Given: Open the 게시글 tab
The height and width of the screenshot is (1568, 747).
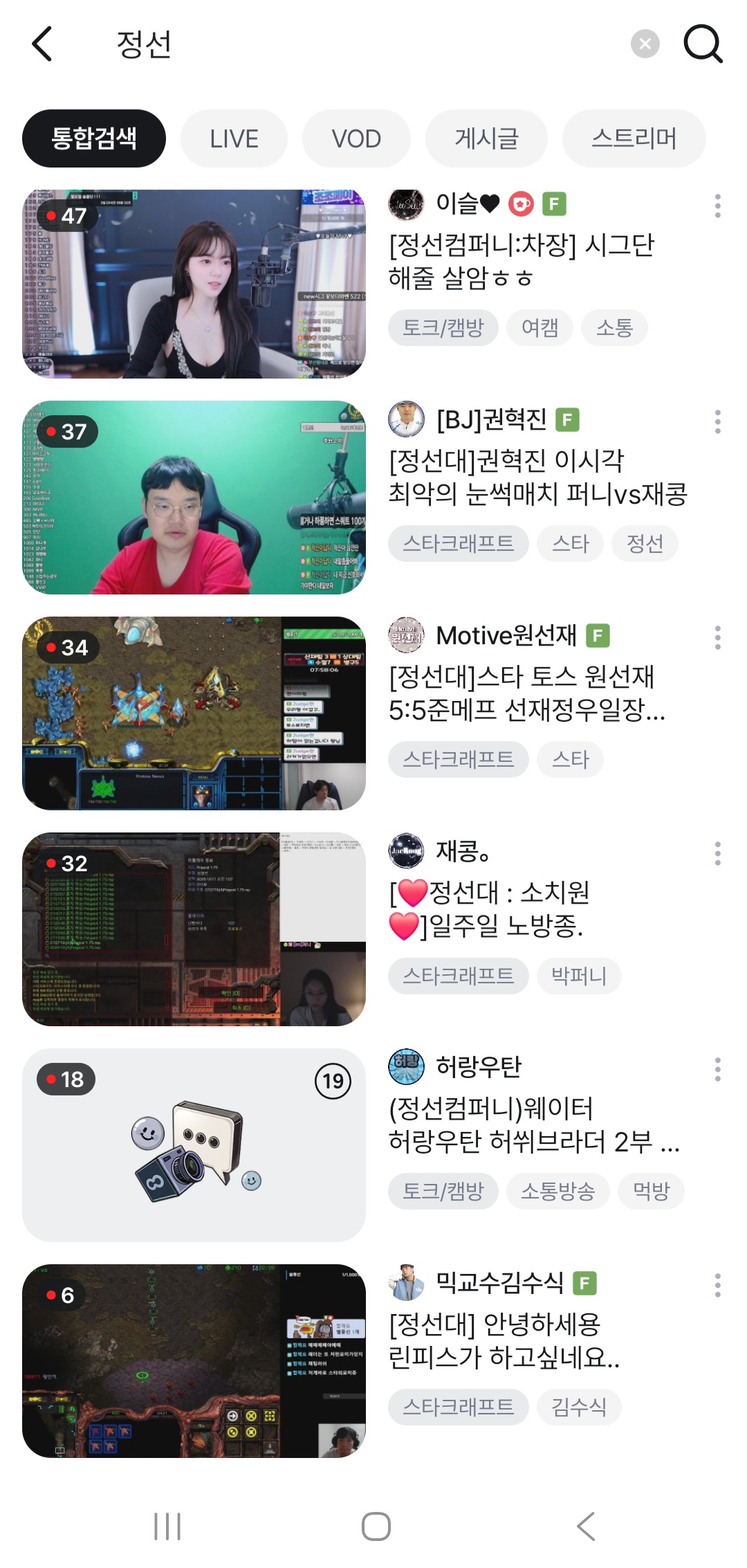Looking at the screenshot, I should pos(486,138).
